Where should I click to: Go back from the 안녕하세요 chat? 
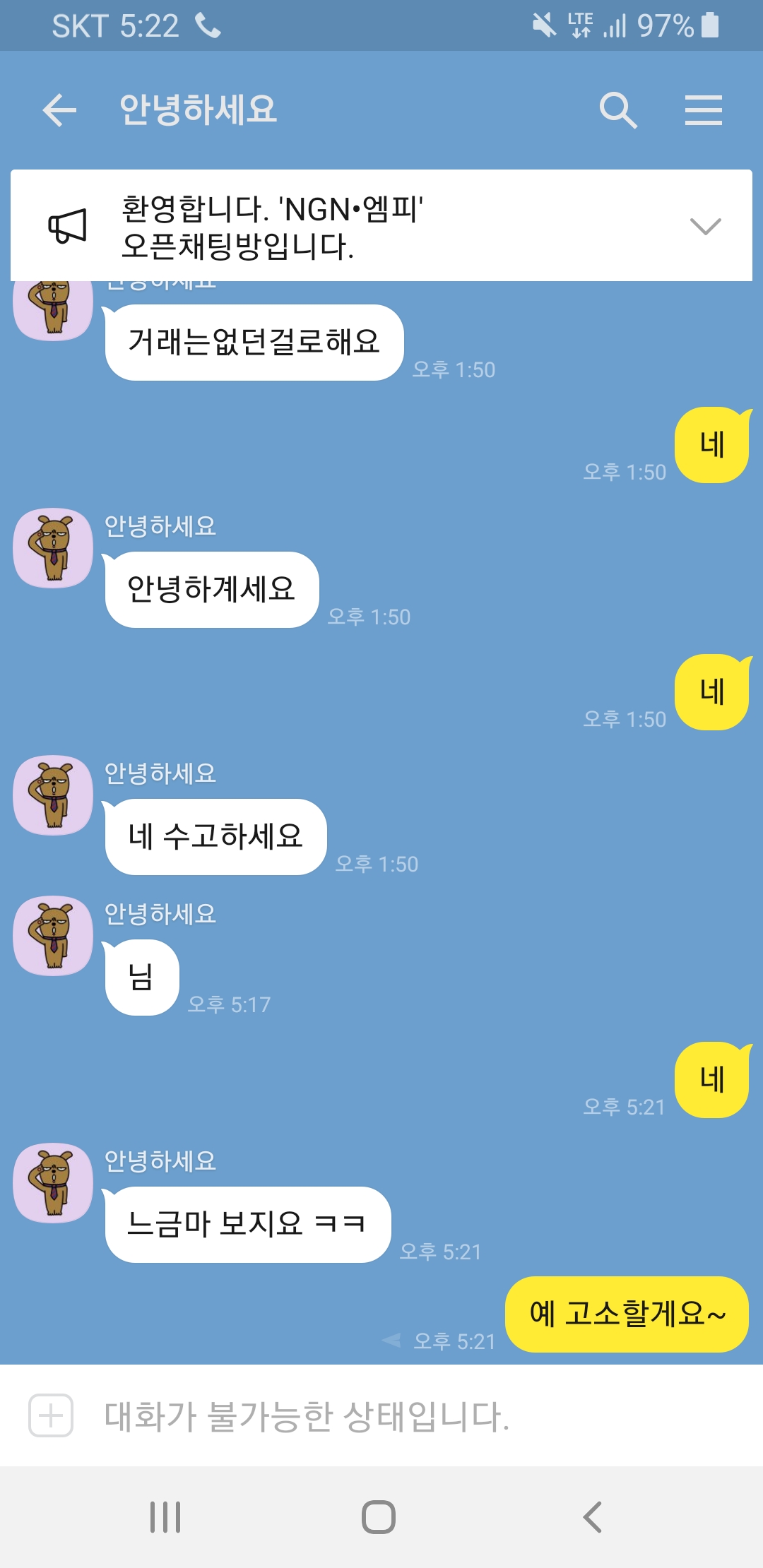[x=59, y=111]
